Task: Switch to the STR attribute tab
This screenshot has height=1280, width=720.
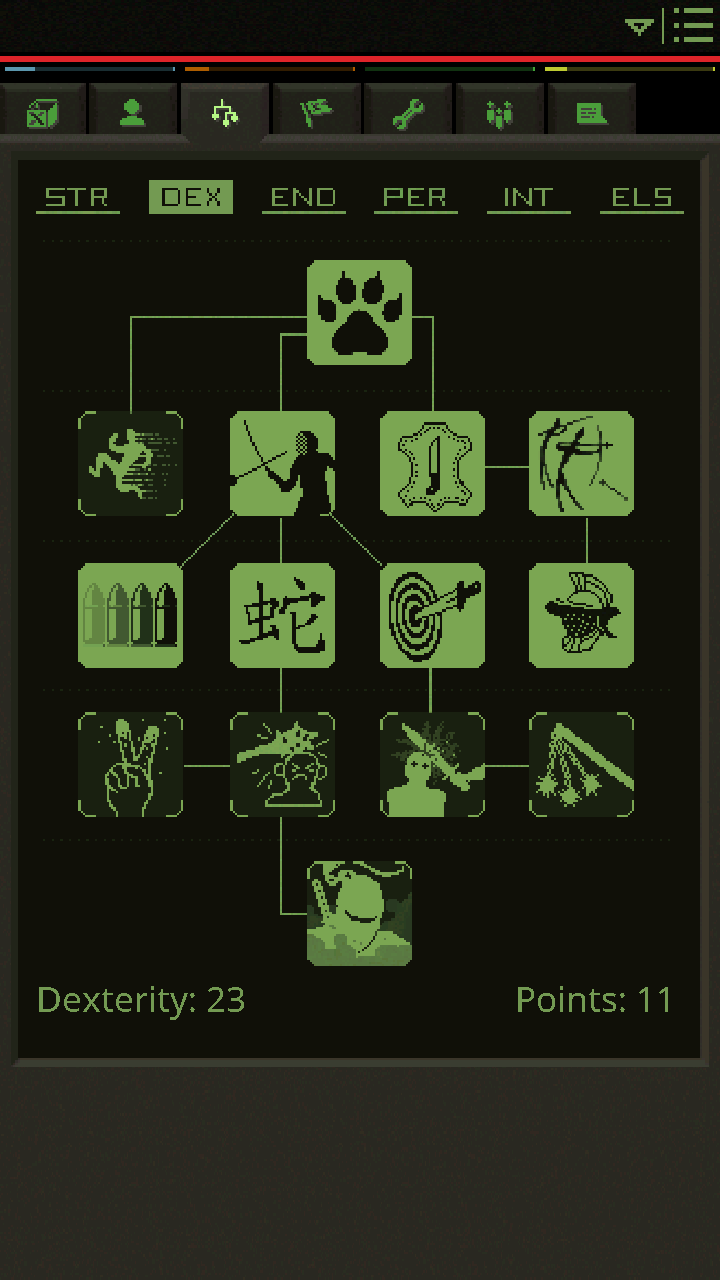Action: [77, 197]
